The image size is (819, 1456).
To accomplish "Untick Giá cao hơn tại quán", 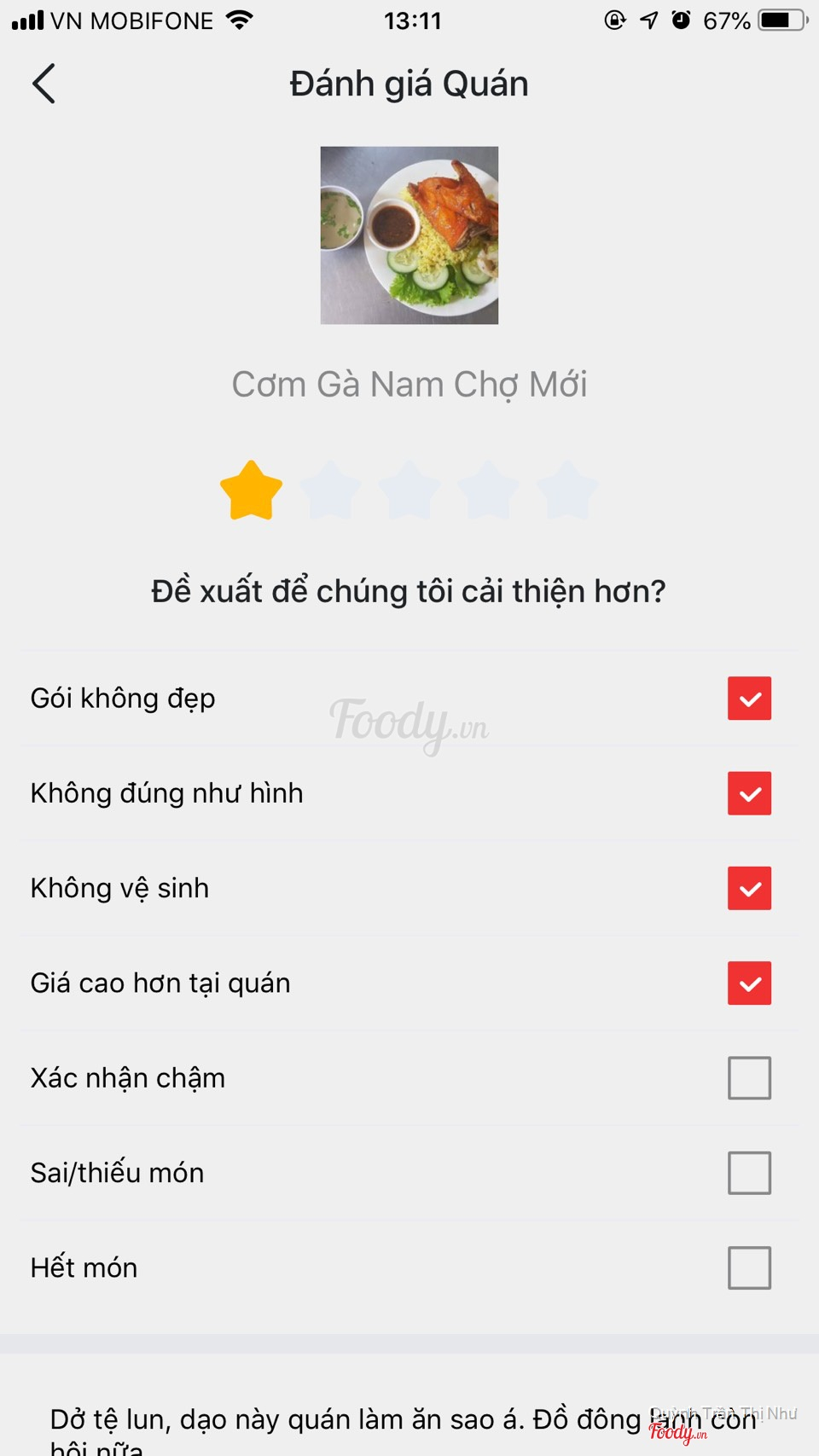I will coord(749,983).
